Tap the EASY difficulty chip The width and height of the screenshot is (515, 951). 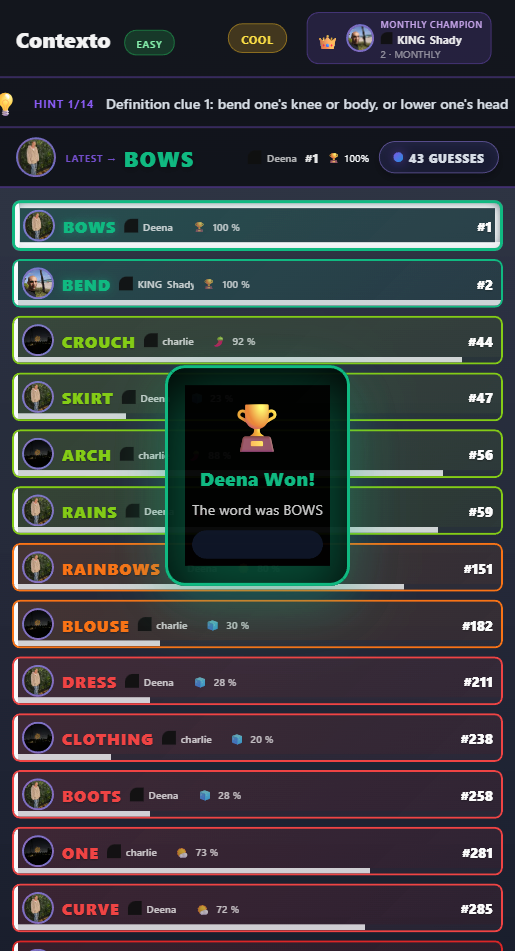(149, 44)
